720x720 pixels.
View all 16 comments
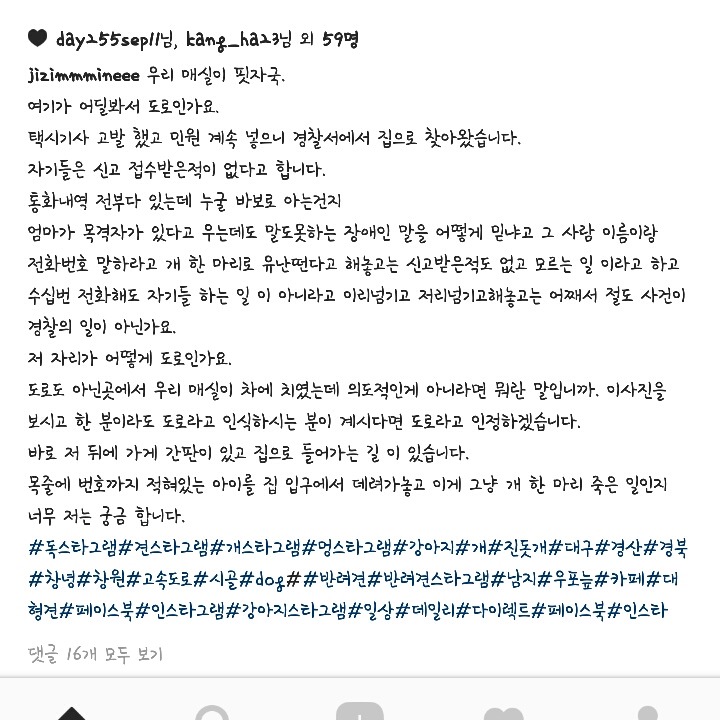coord(95,654)
